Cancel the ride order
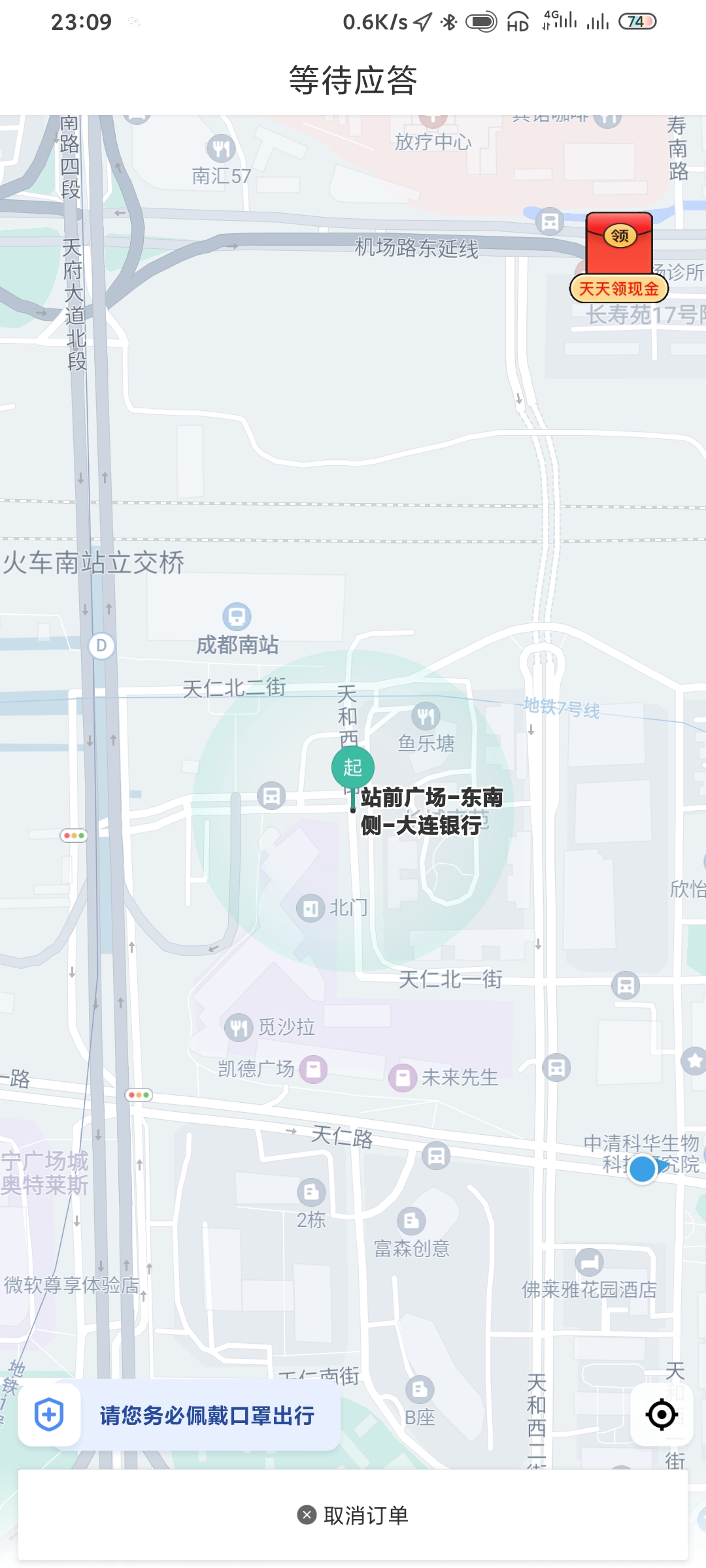Image resolution: width=706 pixels, height=1568 pixels. pos(353,1515)
